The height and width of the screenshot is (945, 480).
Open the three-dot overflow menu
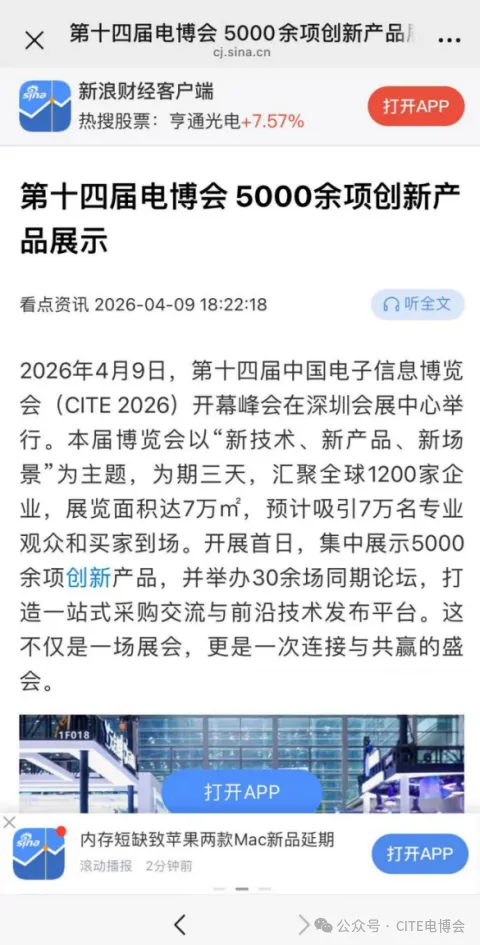coord(449,41)
